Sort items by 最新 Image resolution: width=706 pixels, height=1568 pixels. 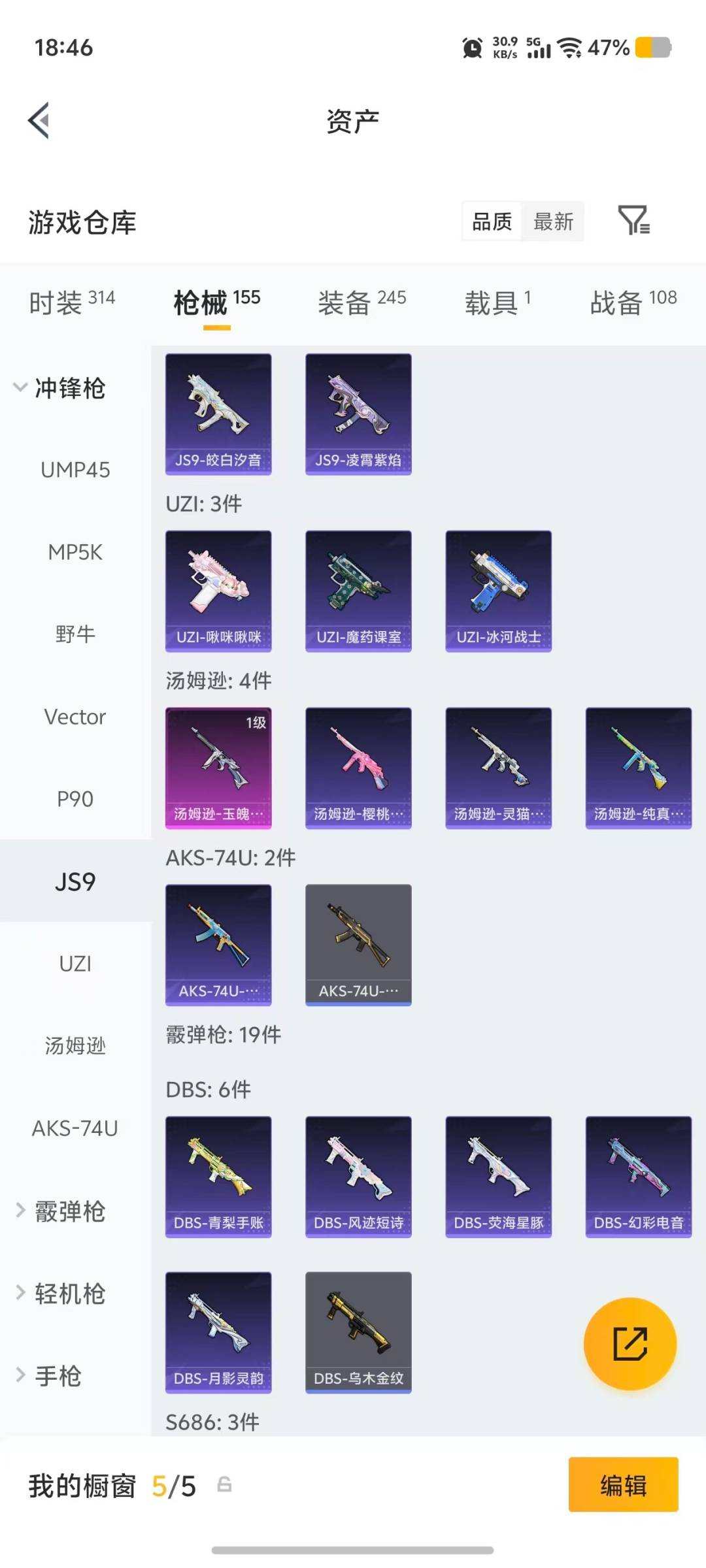pyautogui.click(x=553, y=221)
